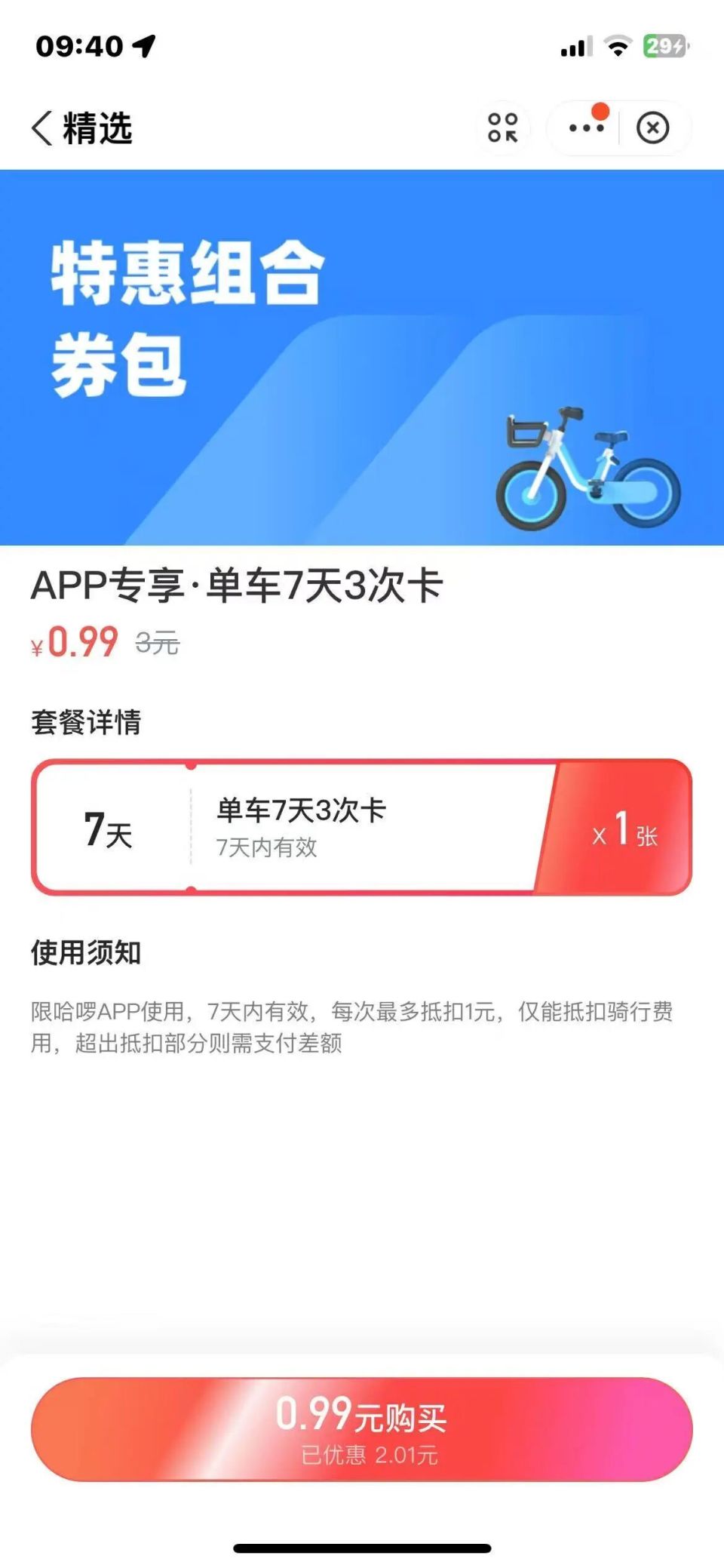Tap the circled X close icon
Viewport: 724px width, 1568px height.
coord(652,128)
